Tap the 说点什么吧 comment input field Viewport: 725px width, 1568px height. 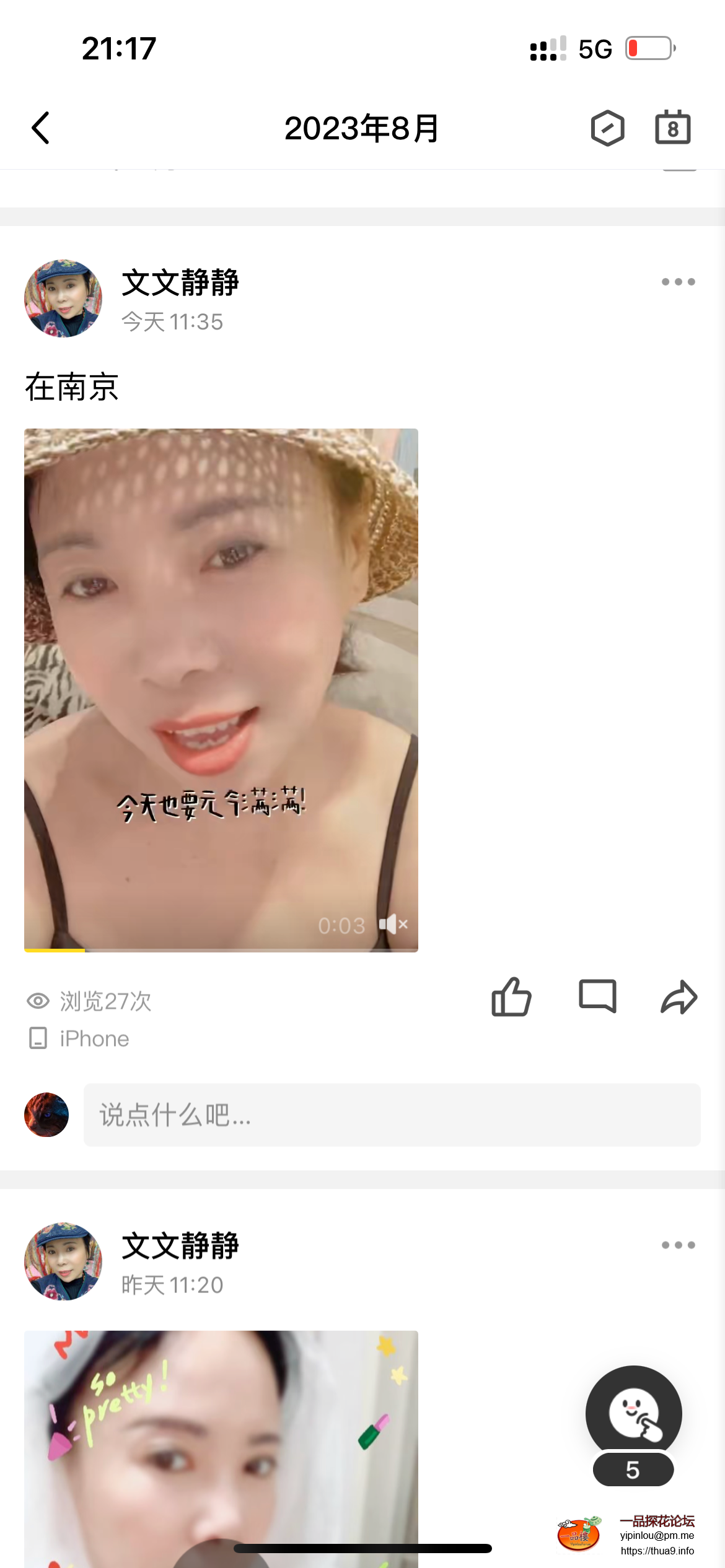point(392,1115)
